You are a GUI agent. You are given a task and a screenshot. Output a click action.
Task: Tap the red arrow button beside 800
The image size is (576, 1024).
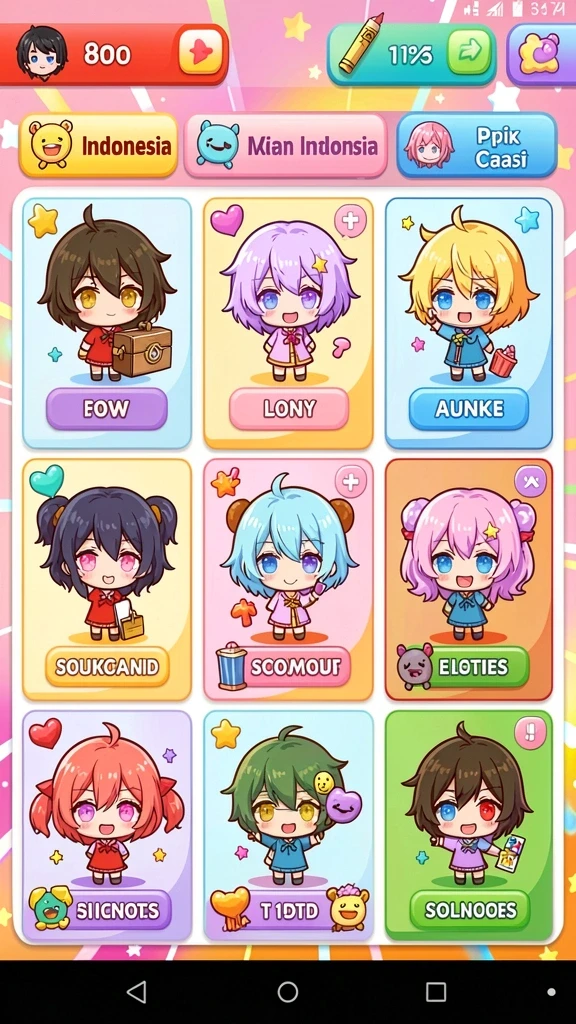pos(200,52)
